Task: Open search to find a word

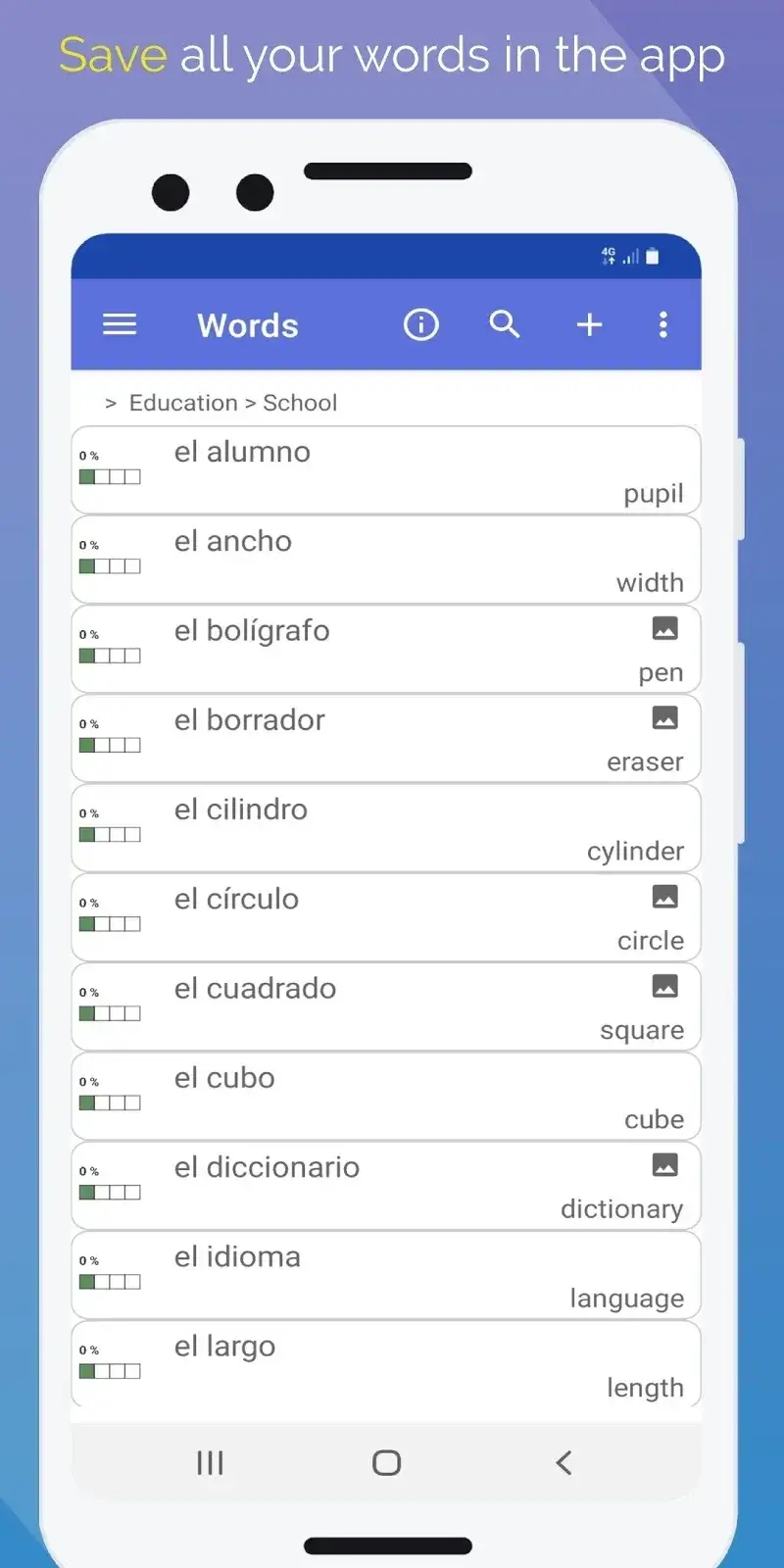Action: point(505,324)
